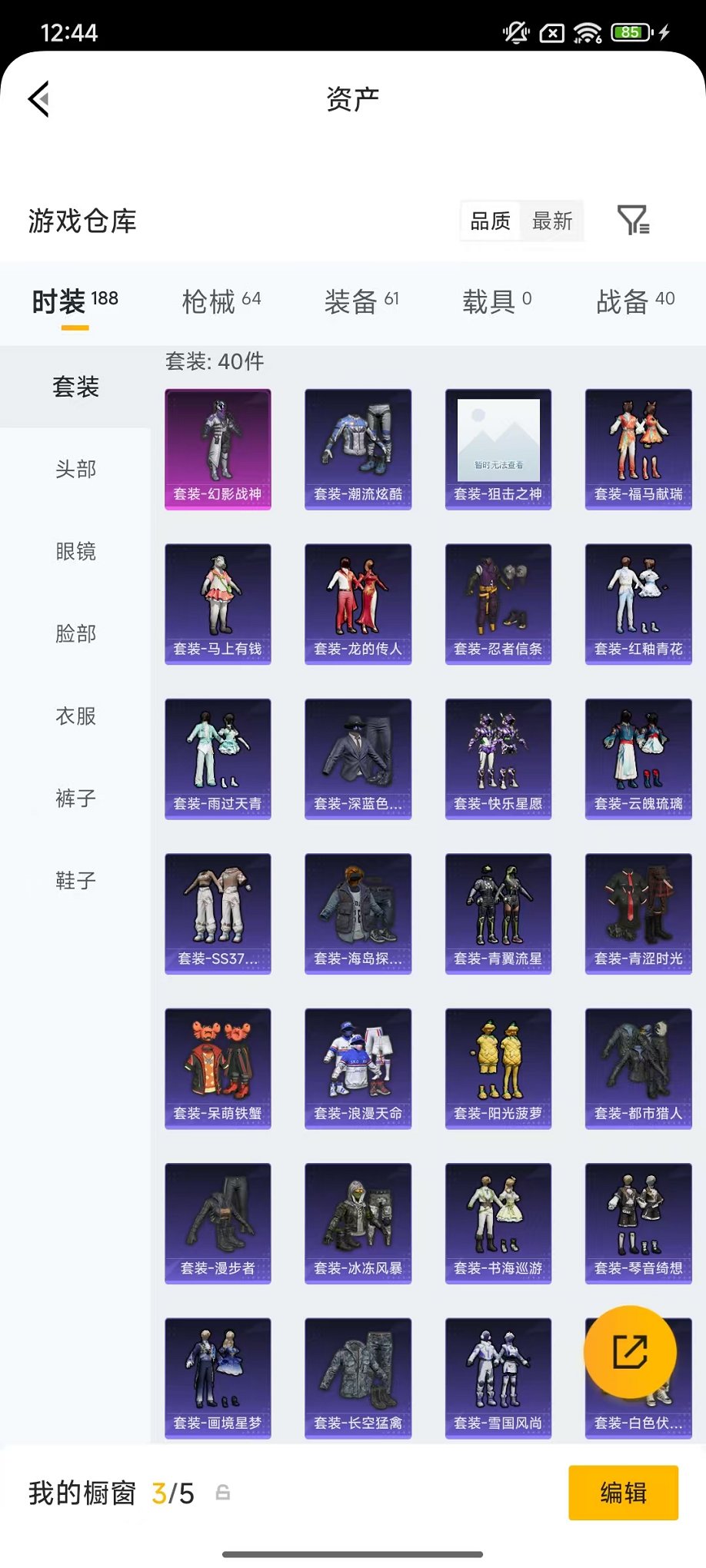Tap the 套装-龙的传人 outfit icon
This screenshot has height=1568, width=706.
(x=358, y=604)
